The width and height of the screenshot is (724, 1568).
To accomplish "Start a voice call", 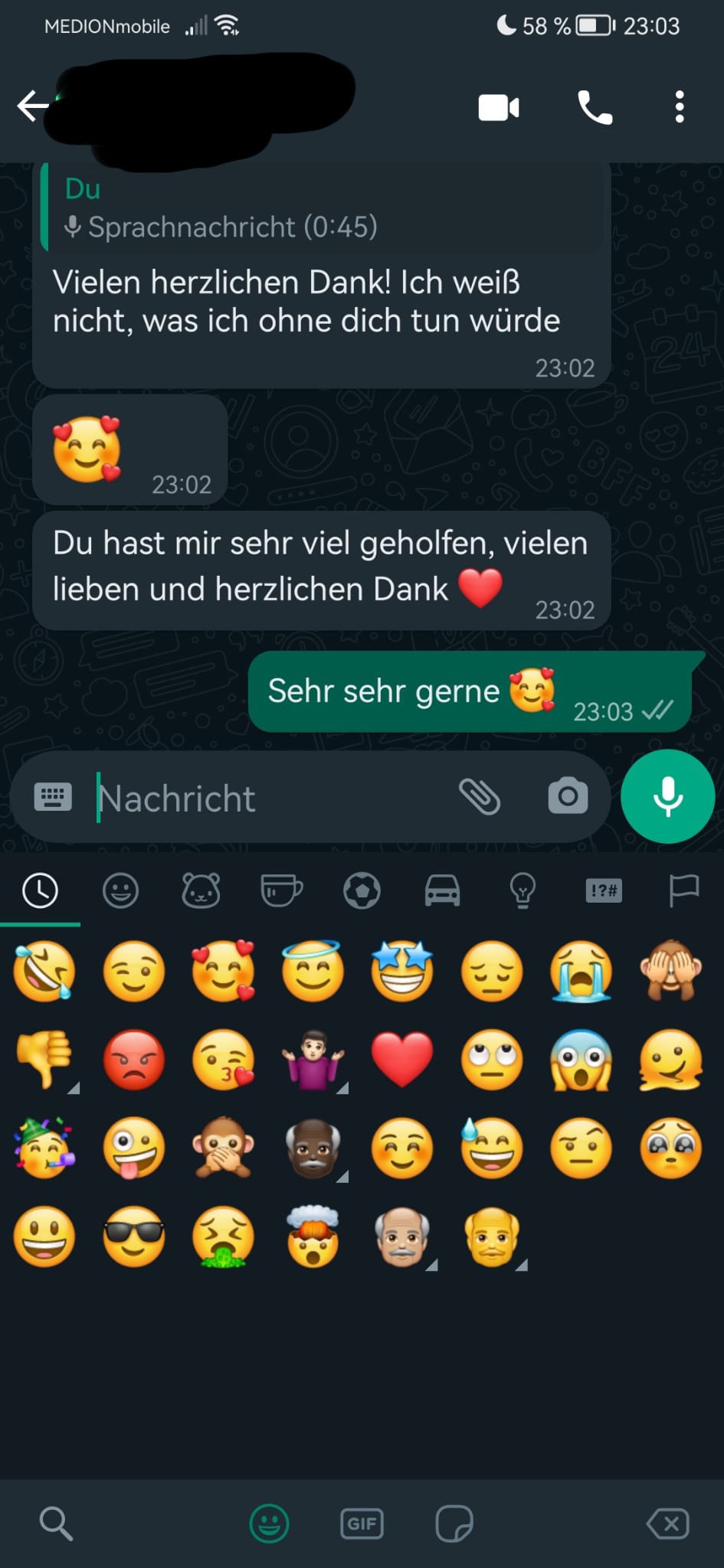I will click(595, 107).
